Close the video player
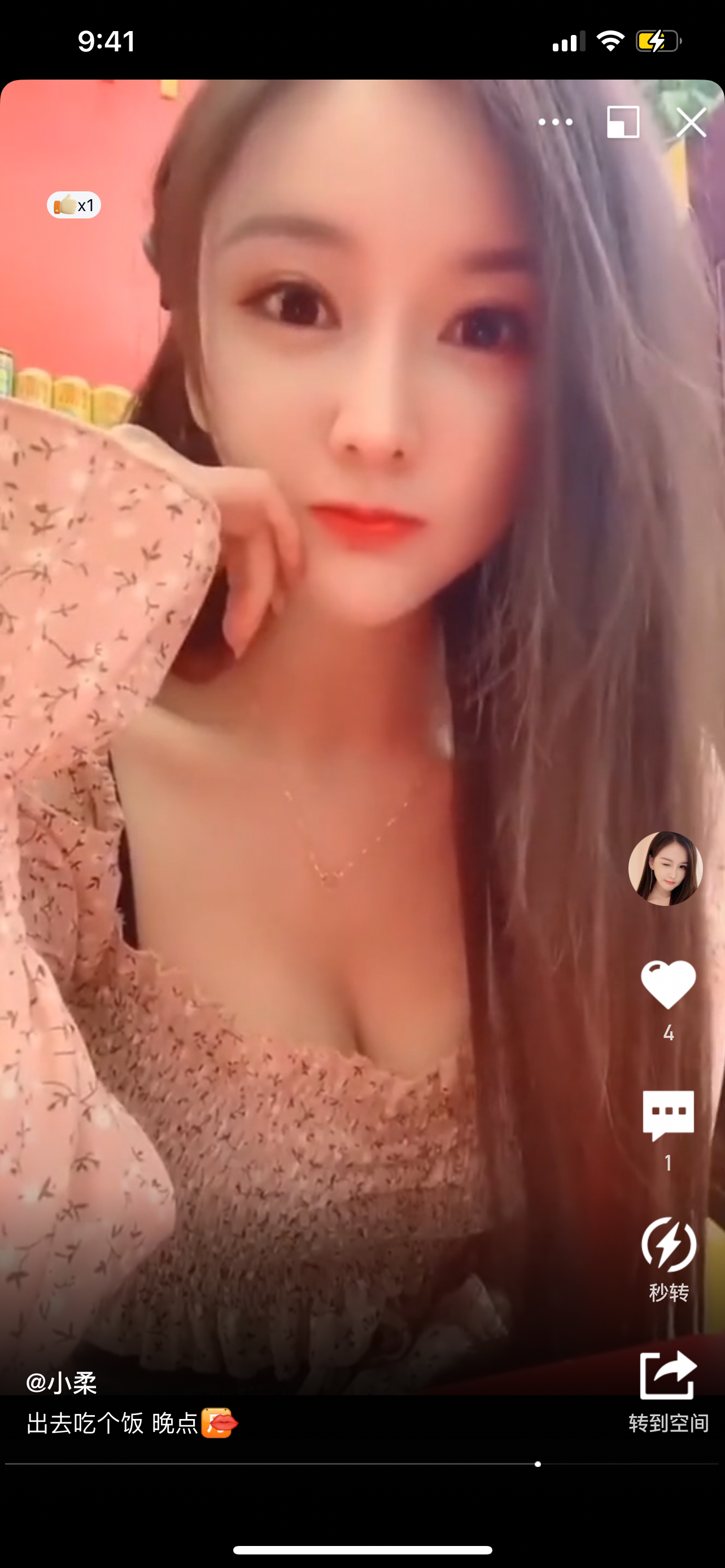The height and width of the screenshot is (1568, 725). (691, 122)
